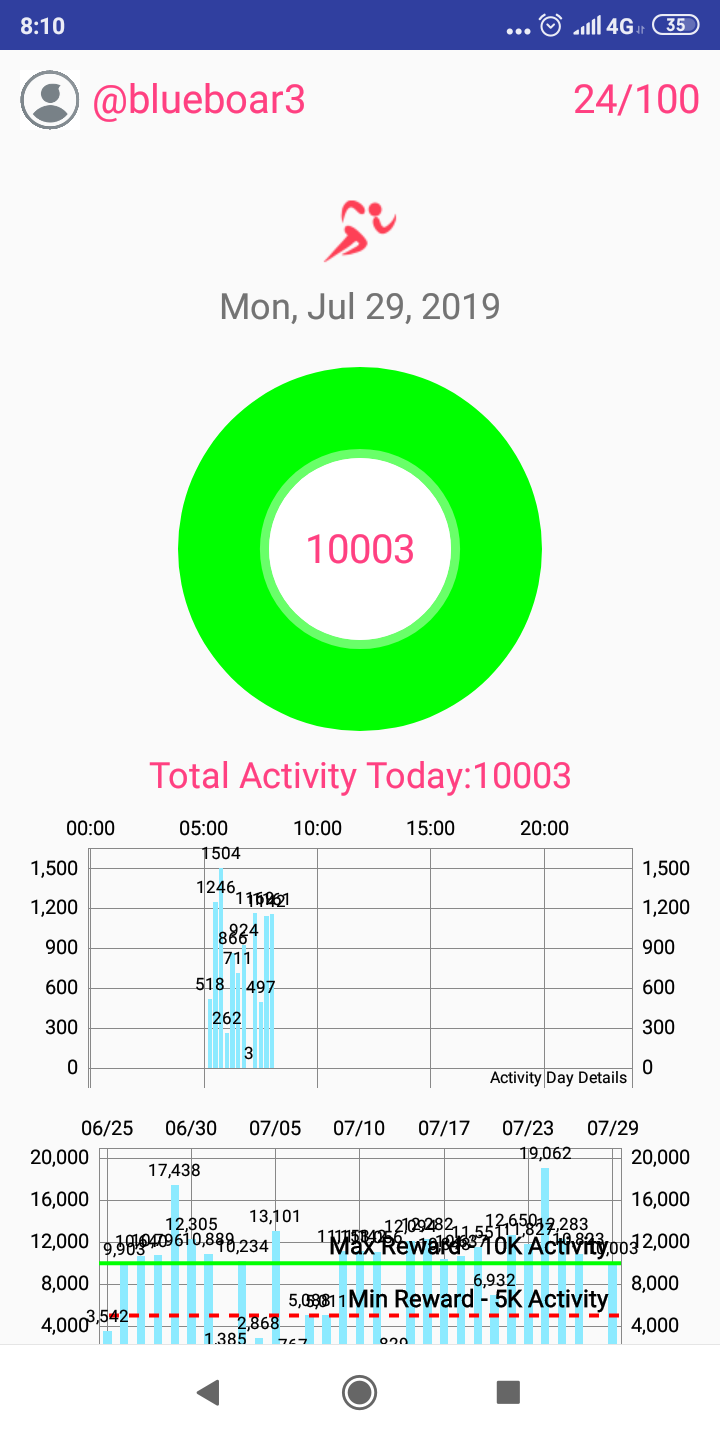Open the profile avatar picture
Viewport: 720px width, 1440px height.
coord(49,100)
